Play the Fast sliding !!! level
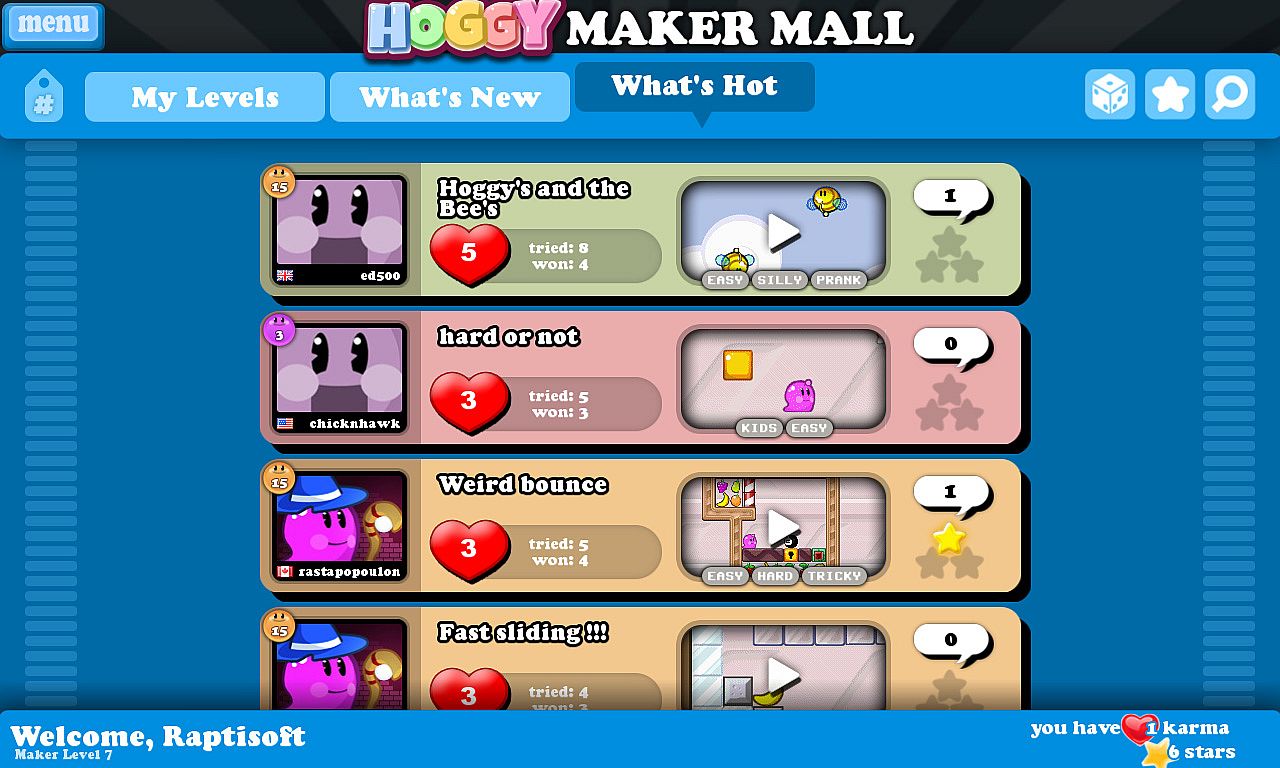The width and height of the screenshot is (1280, 768). tap(783, 672)
